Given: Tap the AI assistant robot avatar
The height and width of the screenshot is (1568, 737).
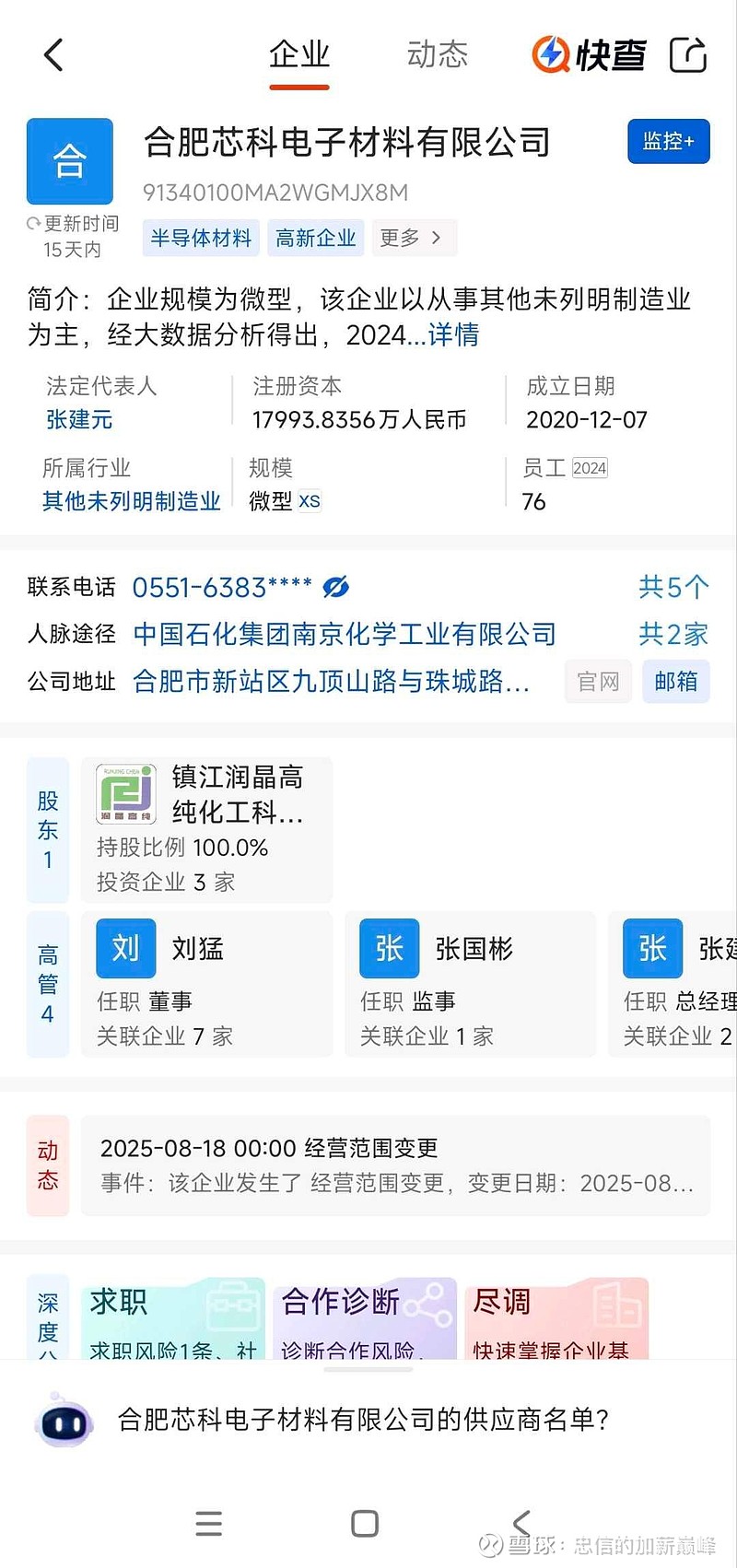Looking at the screenshot, I should [61, 1422].
